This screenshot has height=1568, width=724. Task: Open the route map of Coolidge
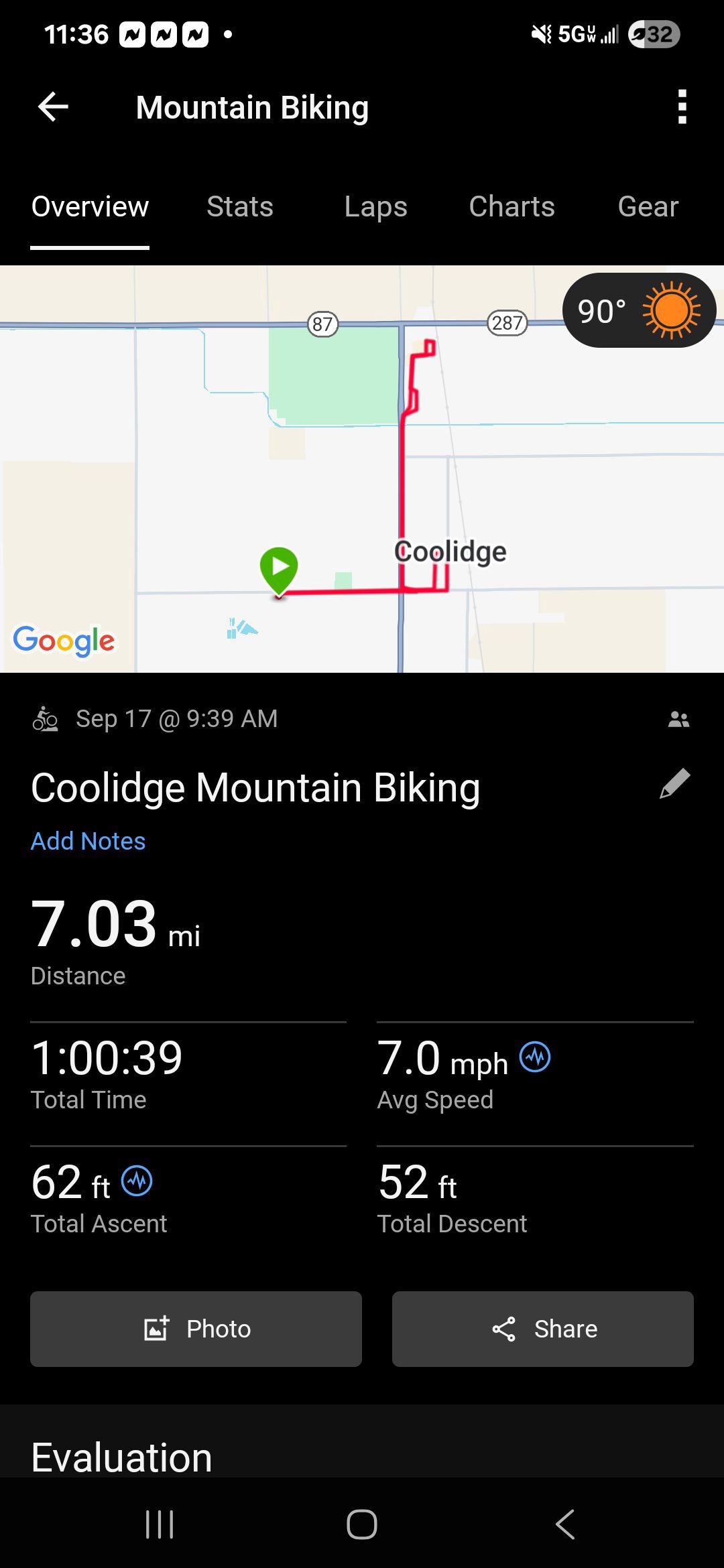pyautogui.click(x=362, y=469)
